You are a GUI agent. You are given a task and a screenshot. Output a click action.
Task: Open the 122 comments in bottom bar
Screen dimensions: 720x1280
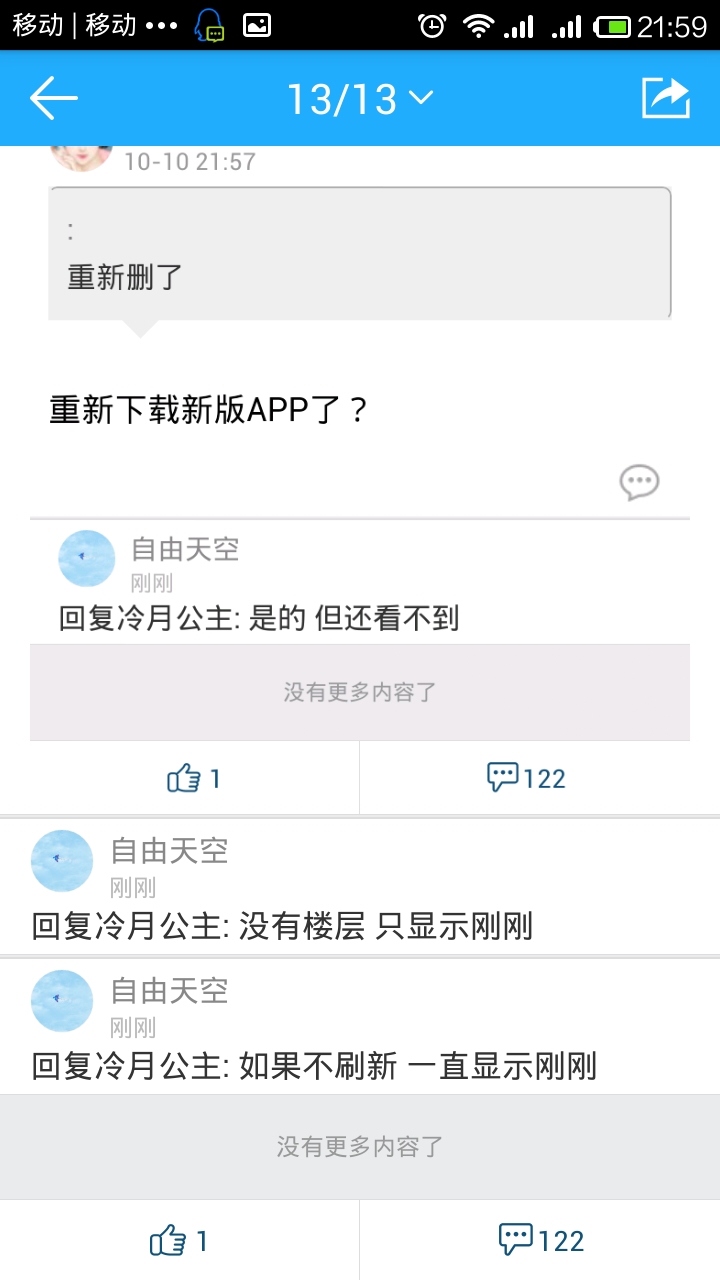click(540, 1241)
